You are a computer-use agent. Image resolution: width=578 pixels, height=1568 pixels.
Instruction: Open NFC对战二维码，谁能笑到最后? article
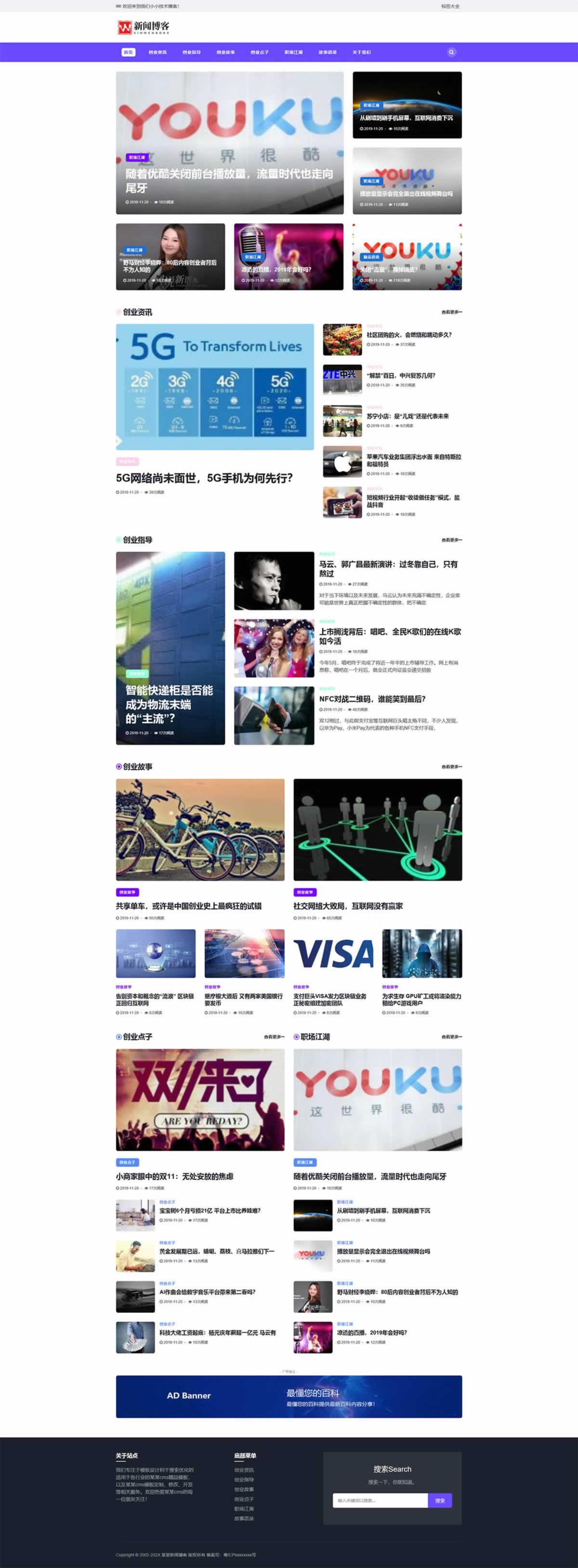(372, 699)
